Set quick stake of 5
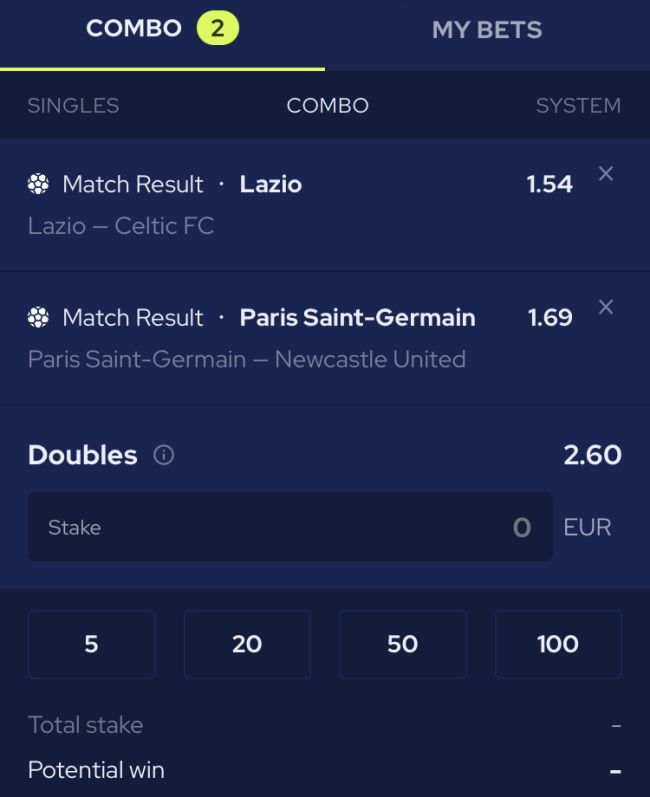The image size is (650, 797). [91, 644]
